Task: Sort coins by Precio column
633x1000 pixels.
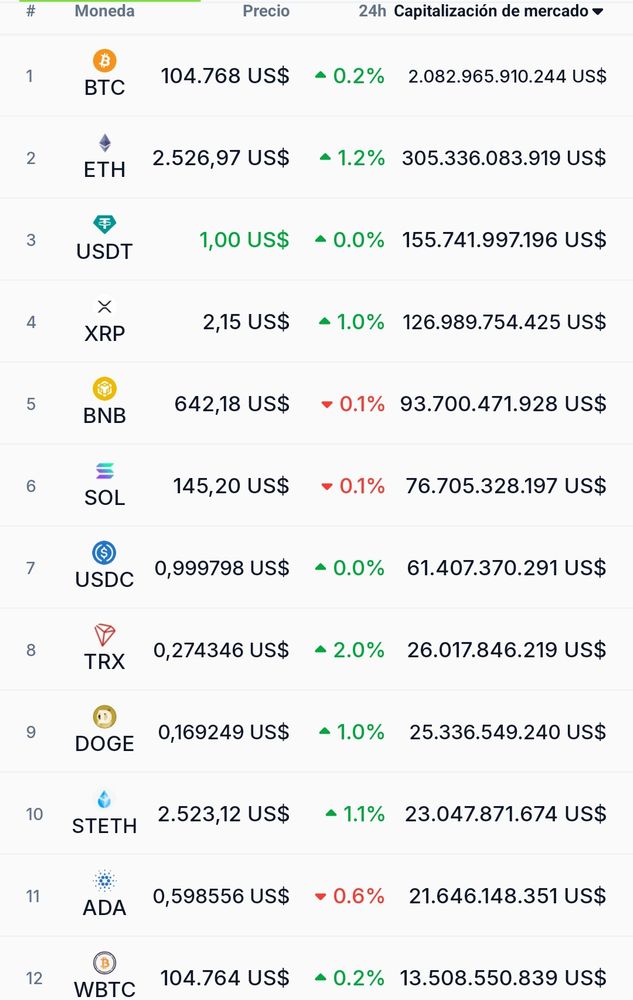Action: [x=266, y=12]
